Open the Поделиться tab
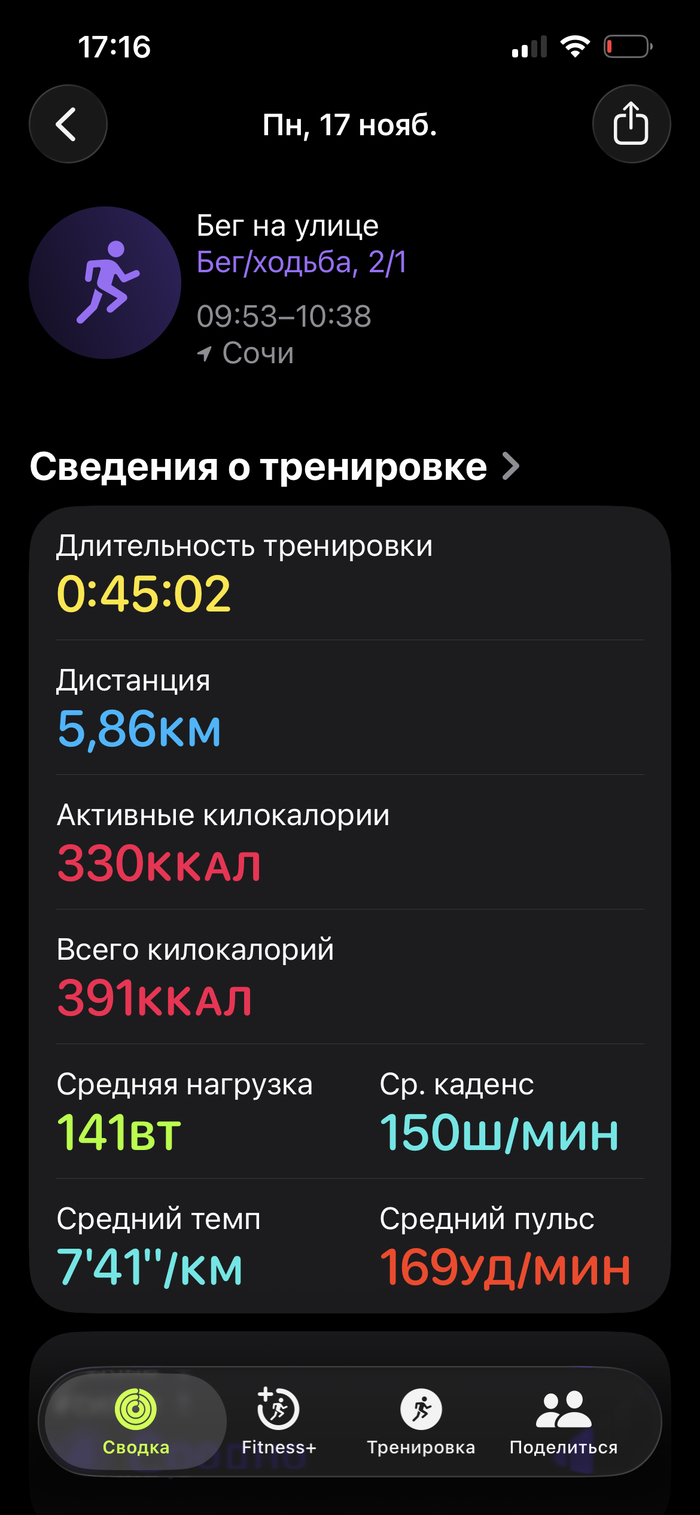This screenshot has height=1515, width=700. (x=563, y=1421)
